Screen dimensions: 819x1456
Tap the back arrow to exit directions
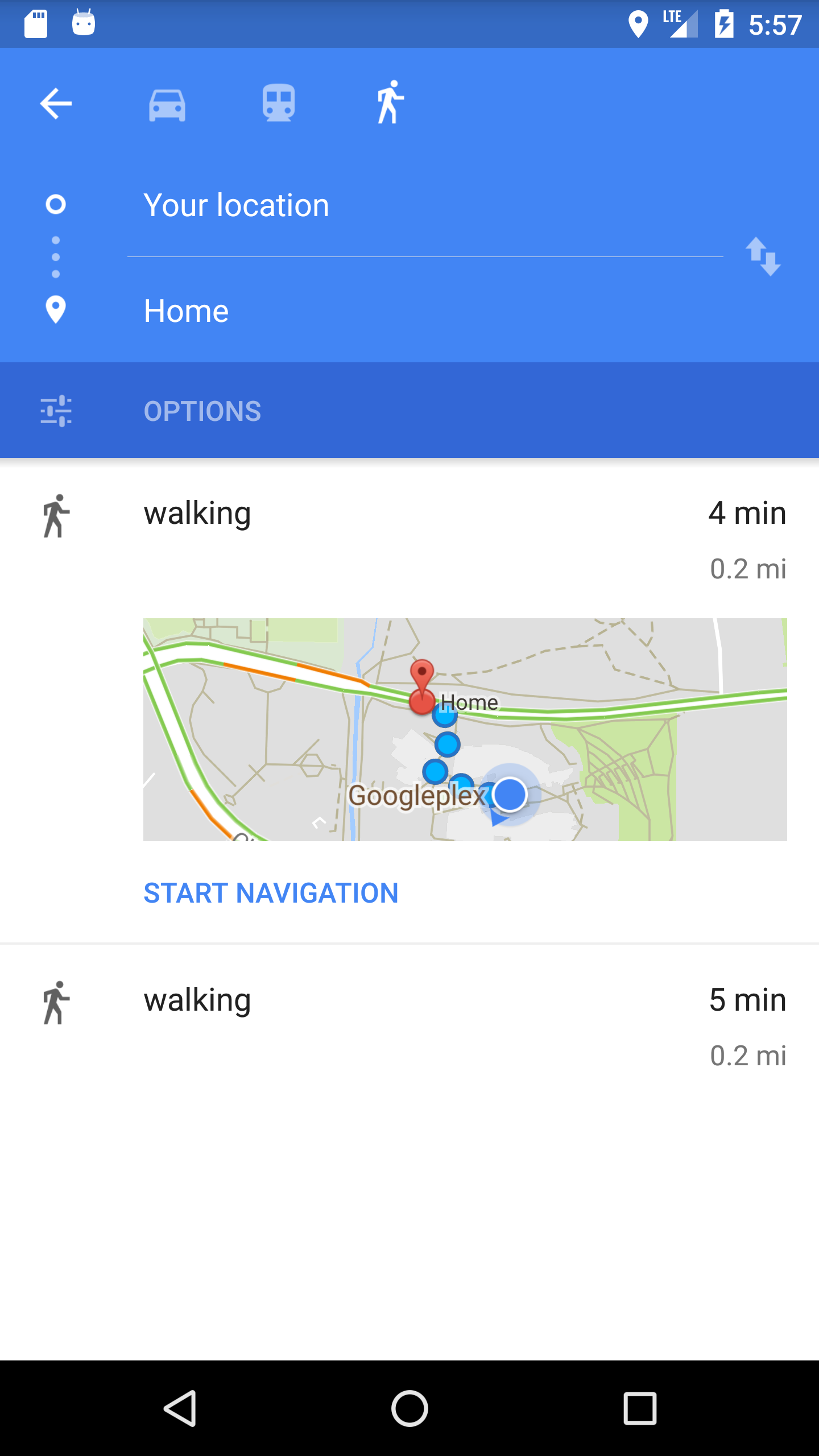click(55, 104)
